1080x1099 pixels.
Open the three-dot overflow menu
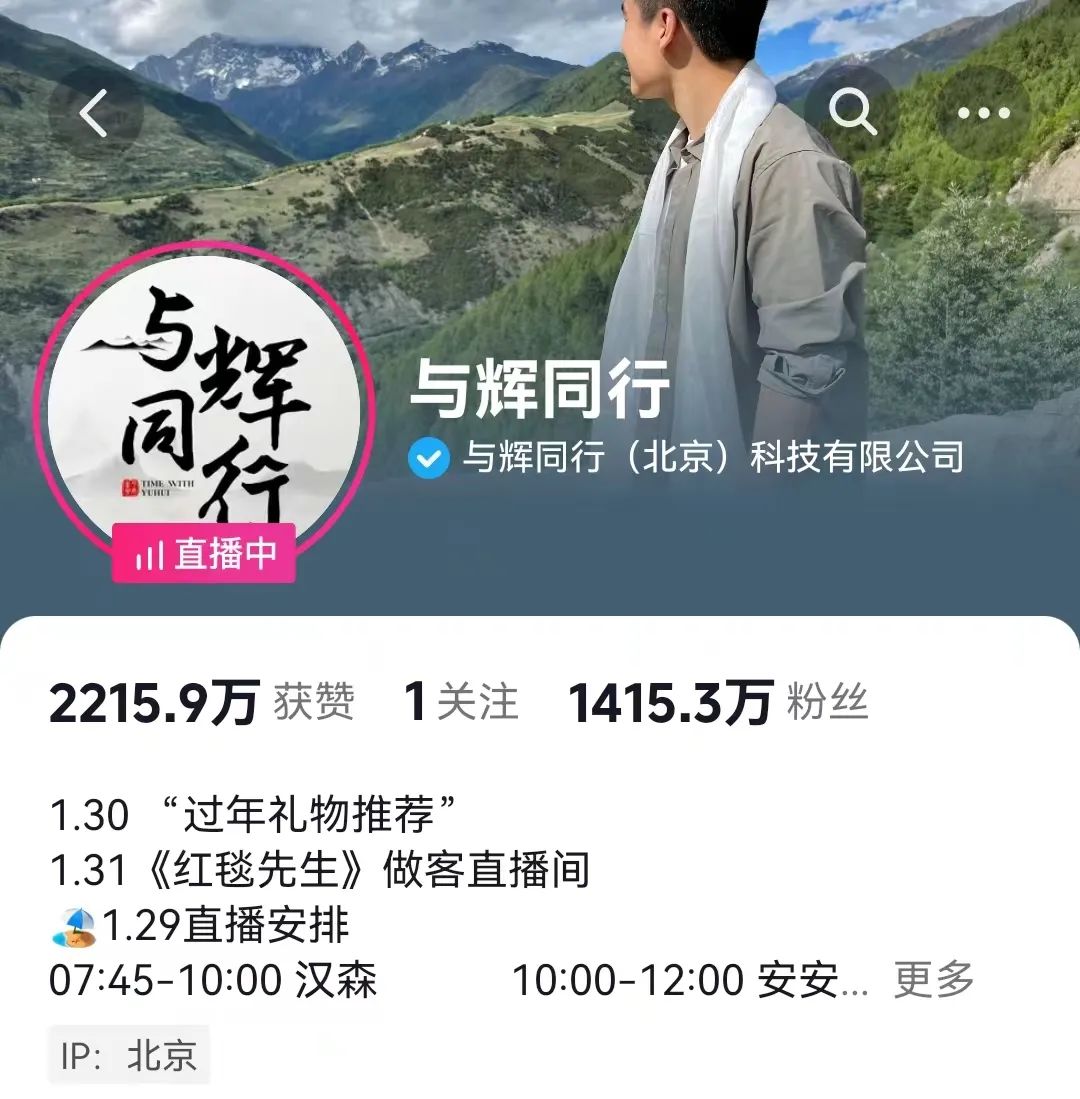(x=984, y=113)
